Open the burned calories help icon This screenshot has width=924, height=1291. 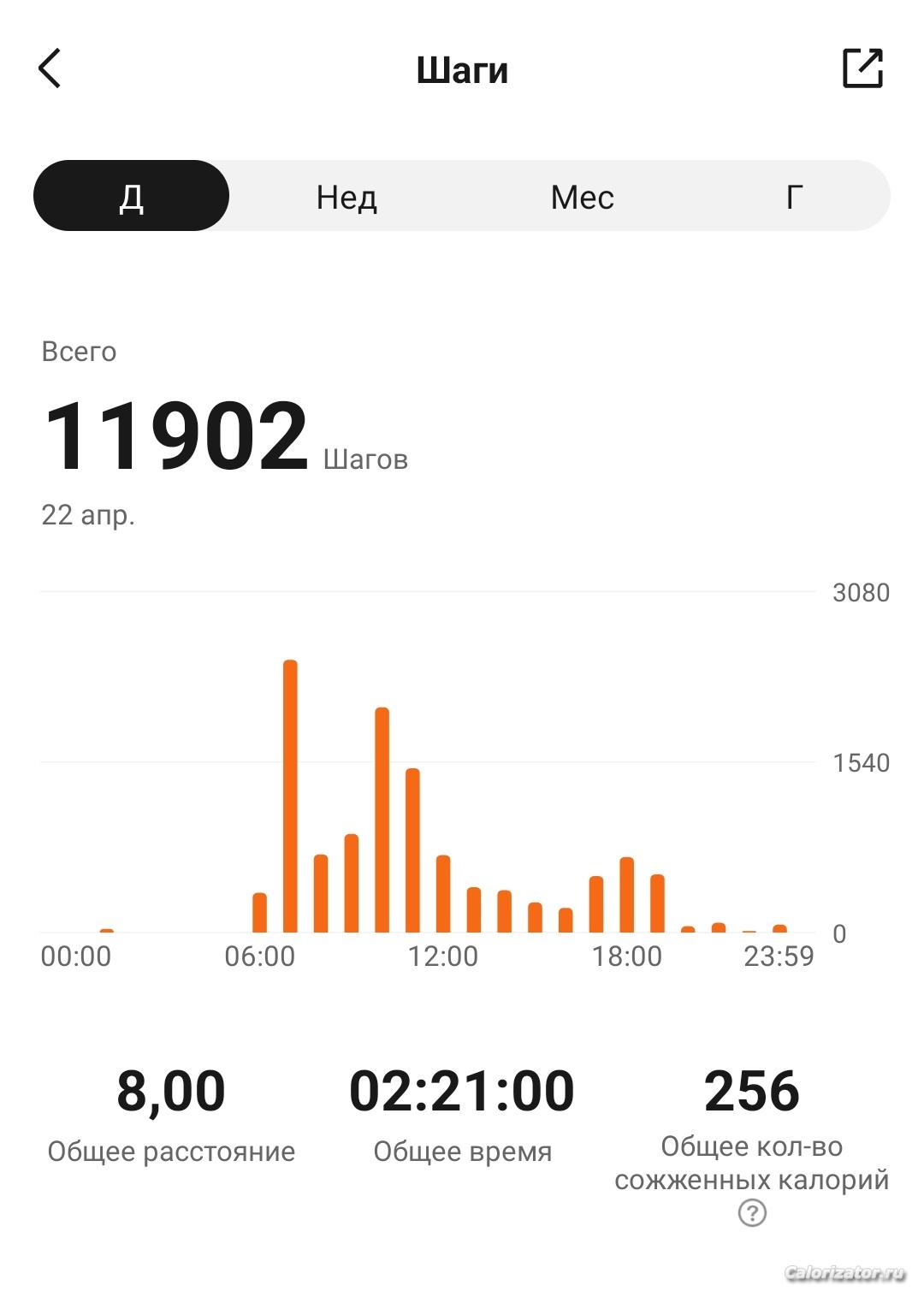[752, 1213]
